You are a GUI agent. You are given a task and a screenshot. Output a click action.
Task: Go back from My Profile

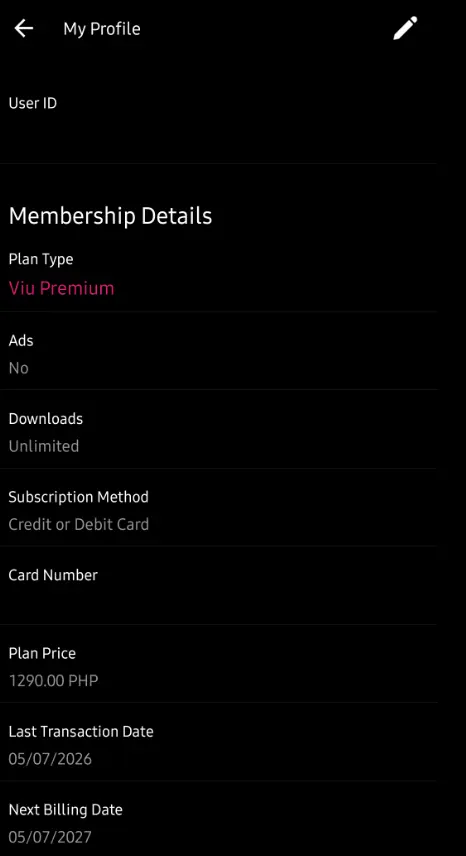pyautogui.click(x=24, y=28)
